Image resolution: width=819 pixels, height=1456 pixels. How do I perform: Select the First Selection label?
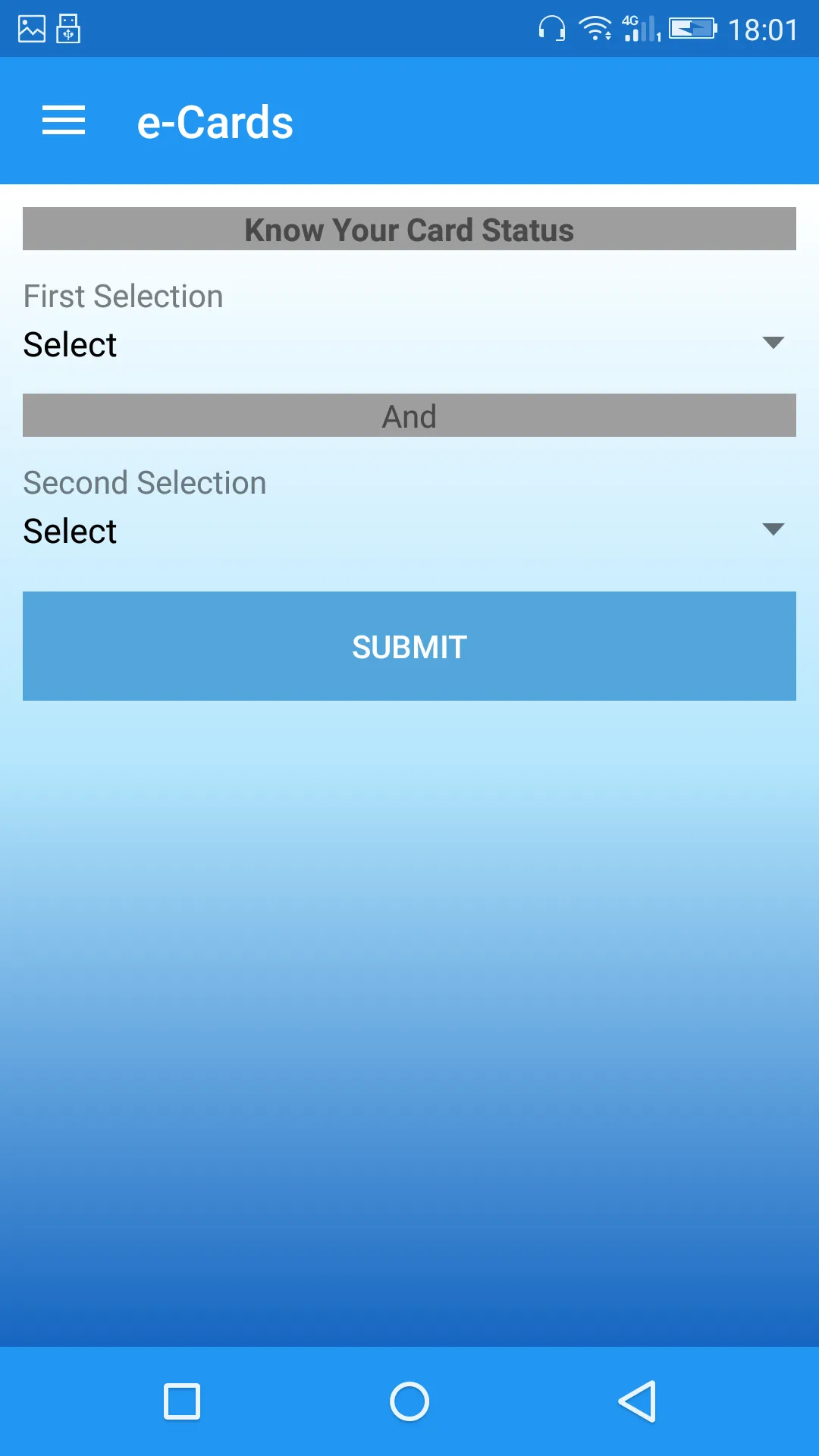[122, 296]
